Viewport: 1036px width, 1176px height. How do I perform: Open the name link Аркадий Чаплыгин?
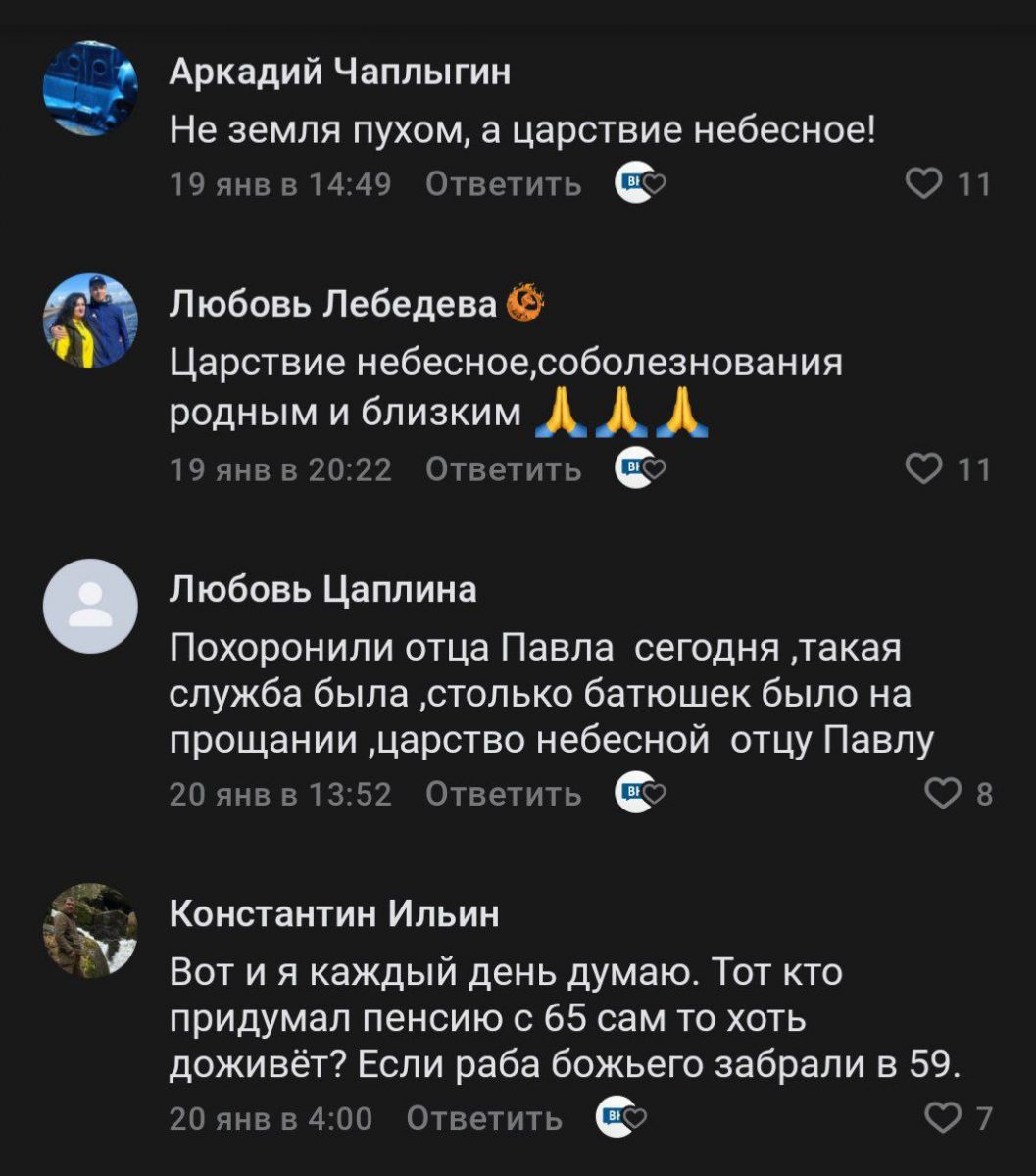point(339,72)
